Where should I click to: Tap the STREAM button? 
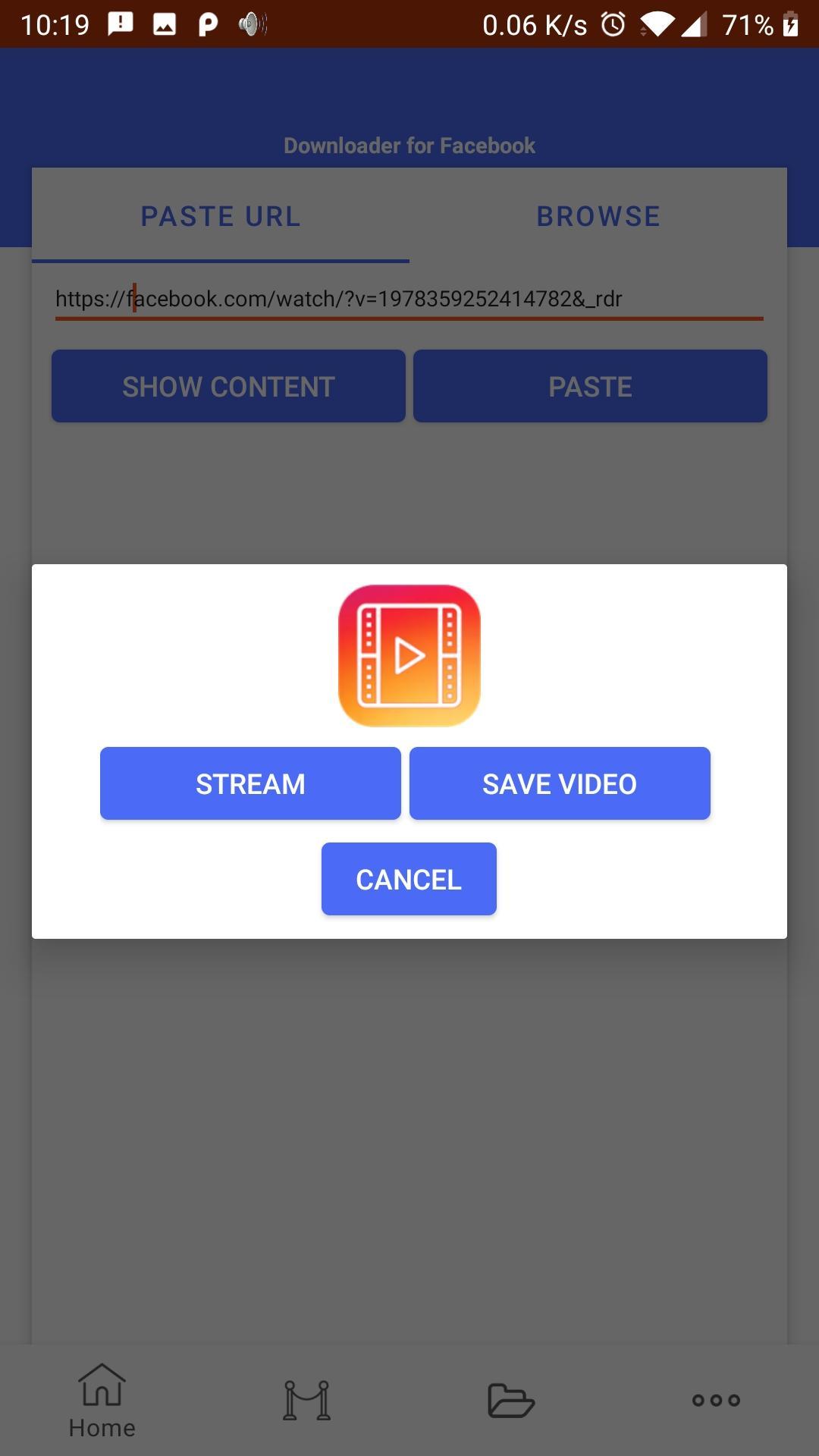[x=250, y=783]
